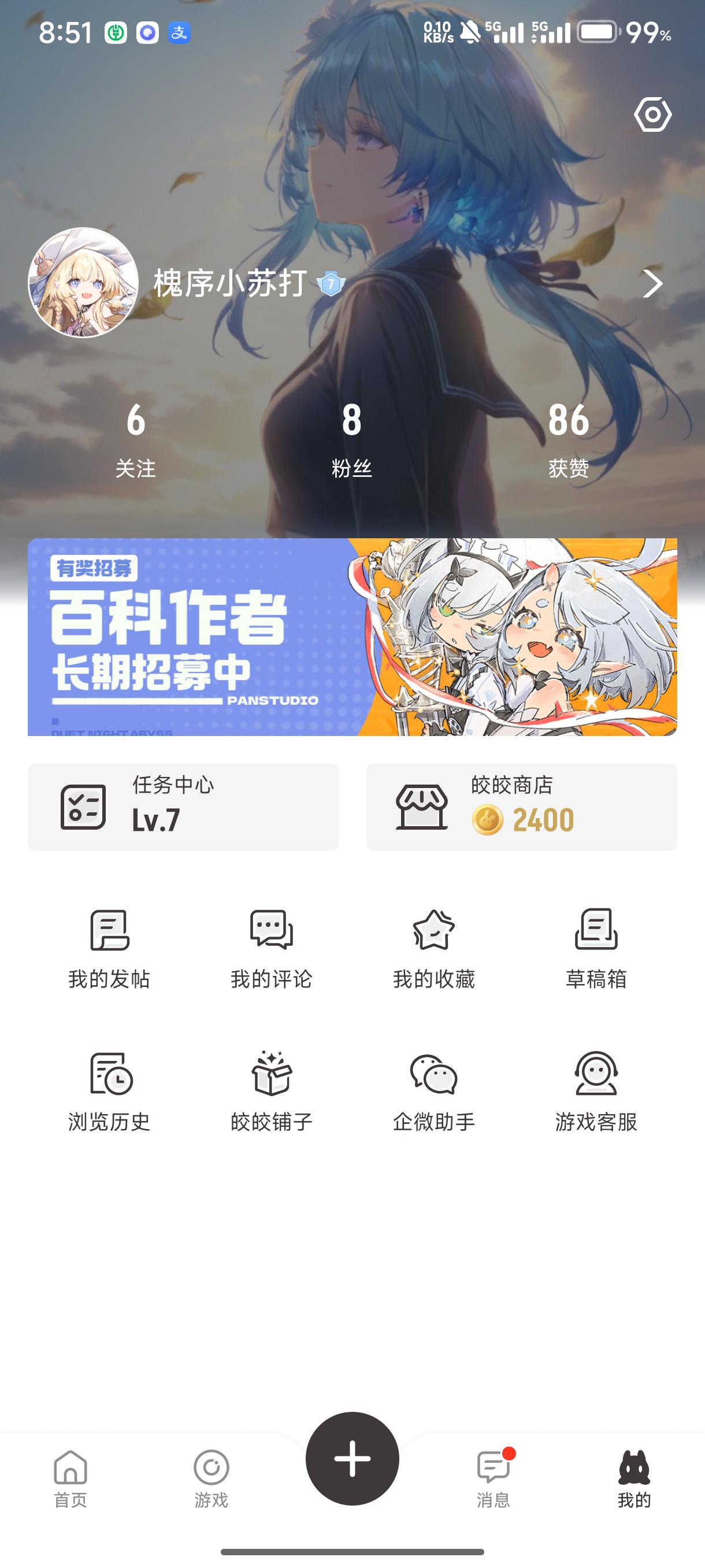Tap the profile avatar picture
Image resolution: width=705 pixels, height=1568 pixels.
point(83,283)
